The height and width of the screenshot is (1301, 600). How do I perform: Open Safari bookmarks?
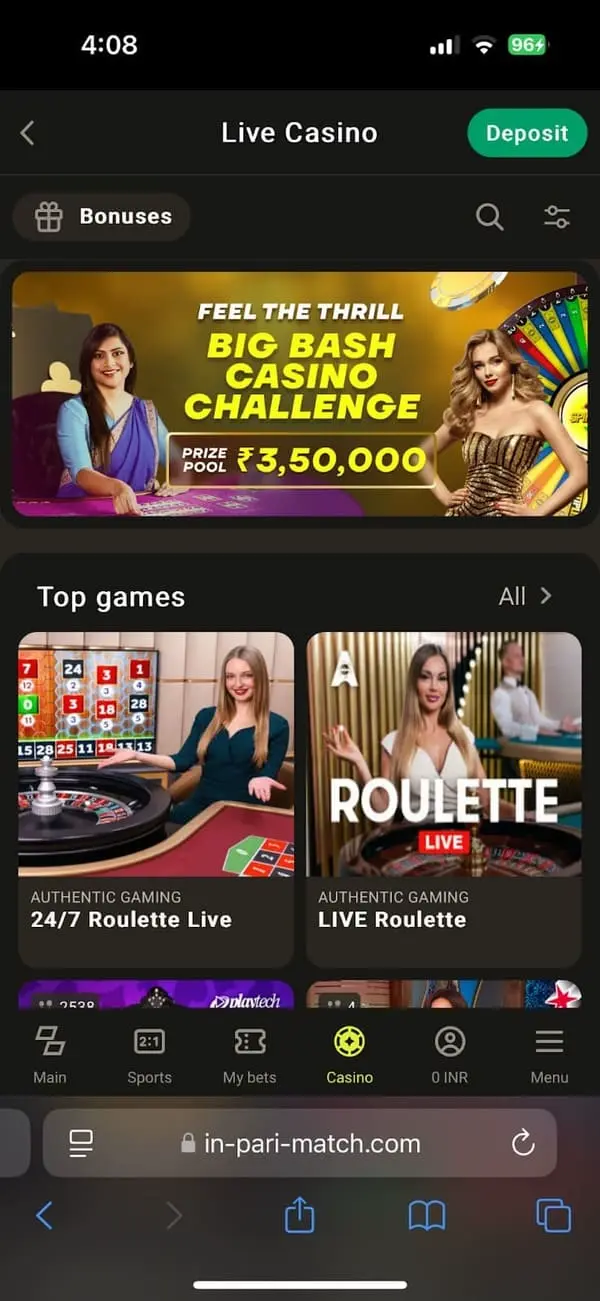tap(427, 1215)
